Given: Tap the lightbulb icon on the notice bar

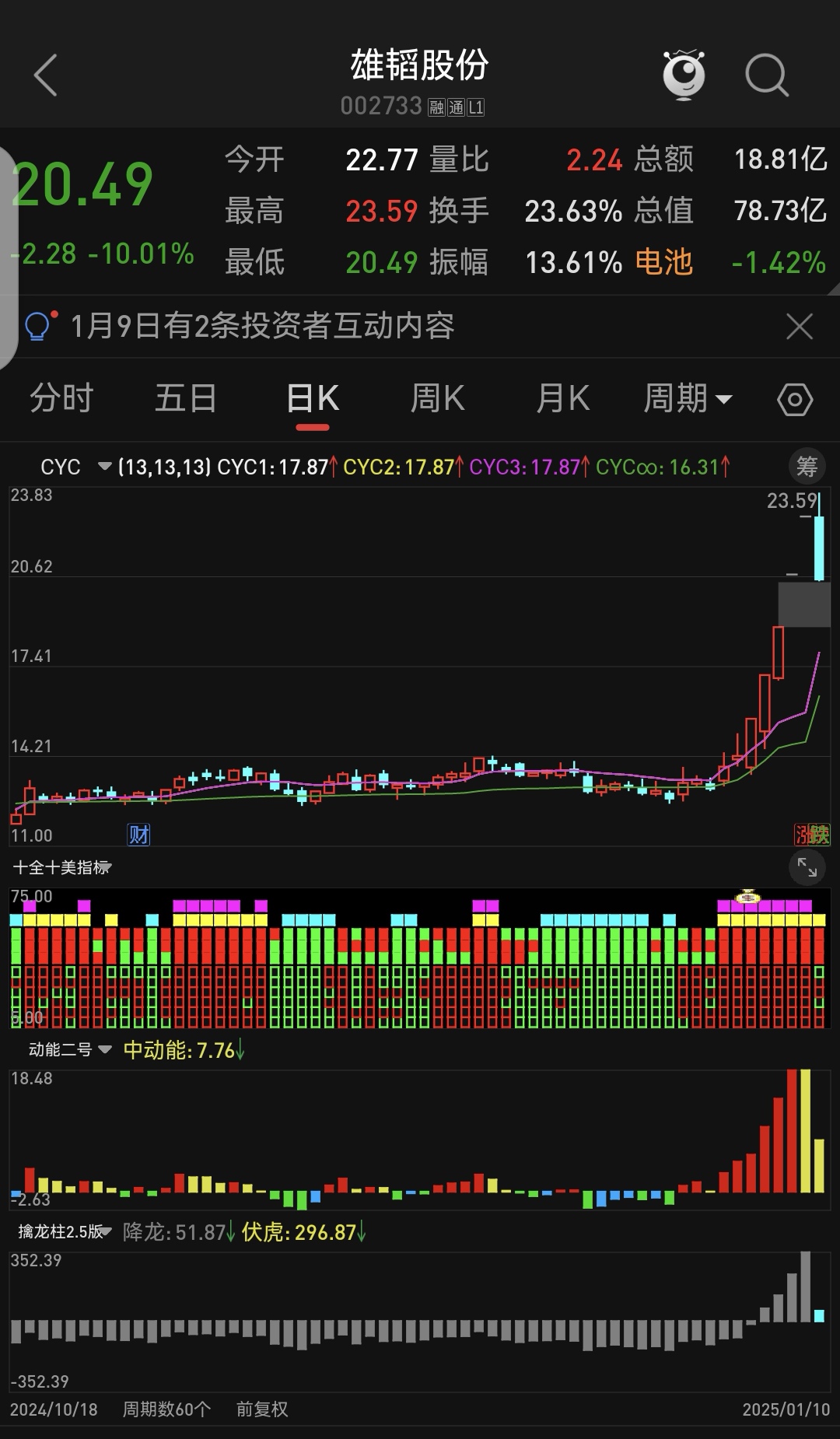Looking at the screenshot, I should pyautogui.click(x=37, y=326).
